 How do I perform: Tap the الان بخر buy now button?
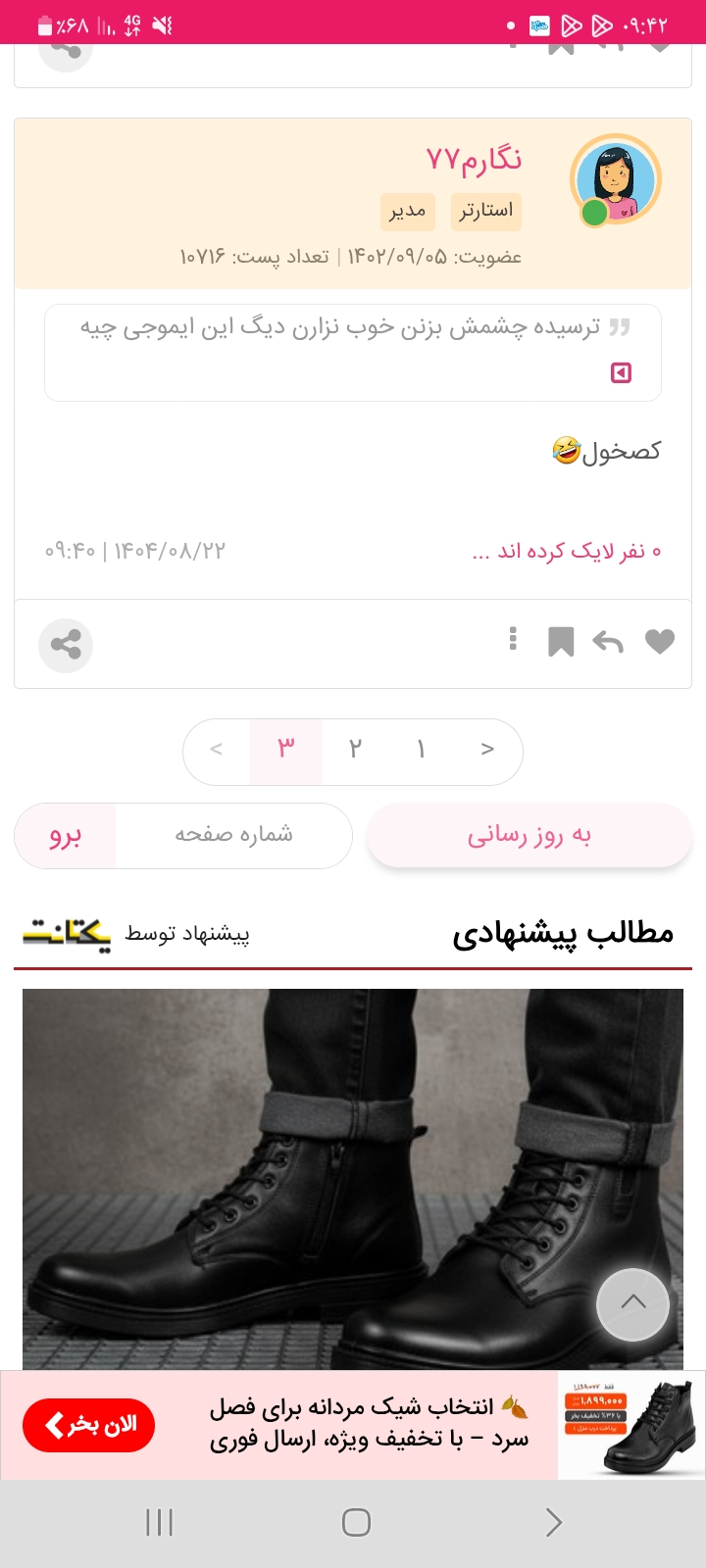(88, 1424)
